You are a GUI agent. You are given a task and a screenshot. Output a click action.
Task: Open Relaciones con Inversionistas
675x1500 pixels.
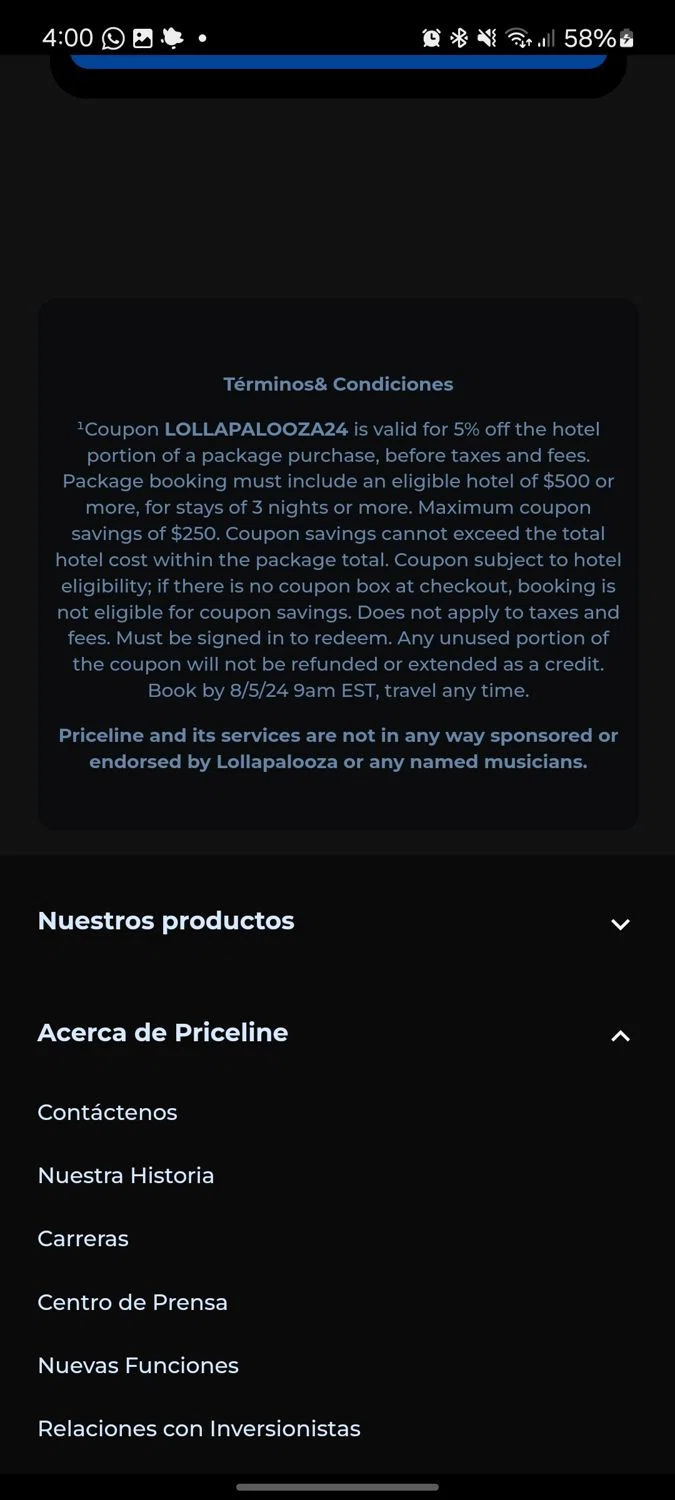pos(199,1428)
